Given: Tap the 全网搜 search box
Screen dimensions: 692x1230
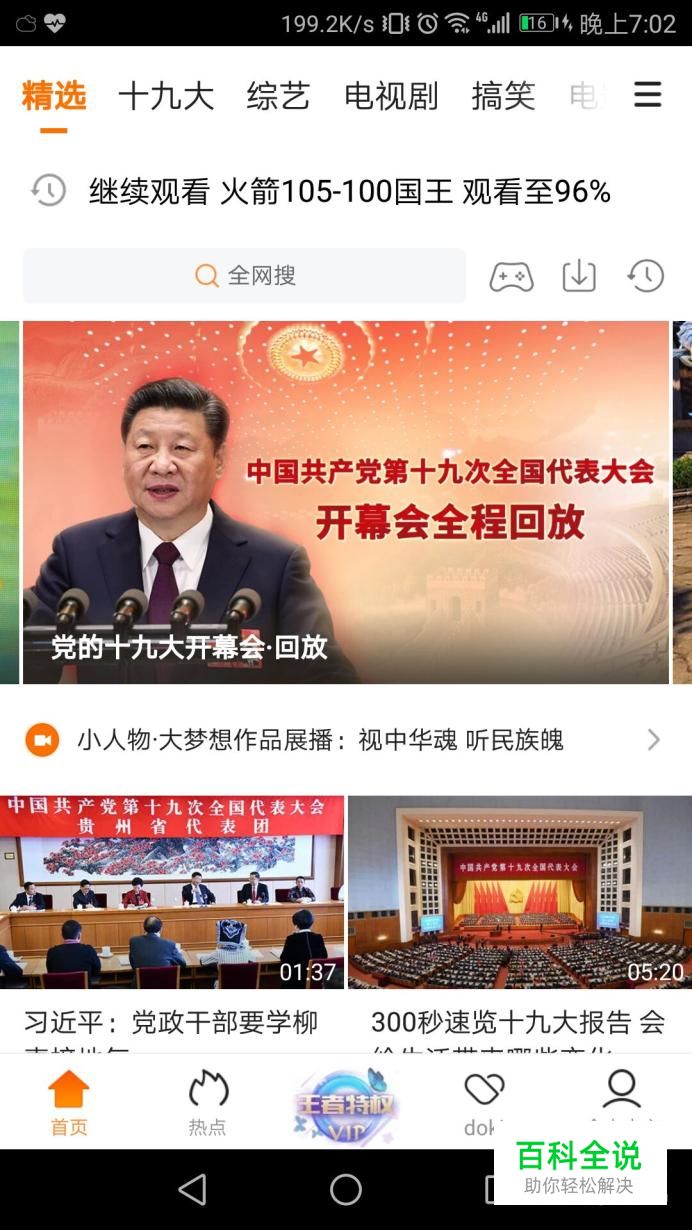Looking at the screenshot, I should pyautogui.click(x=244, y=275).
